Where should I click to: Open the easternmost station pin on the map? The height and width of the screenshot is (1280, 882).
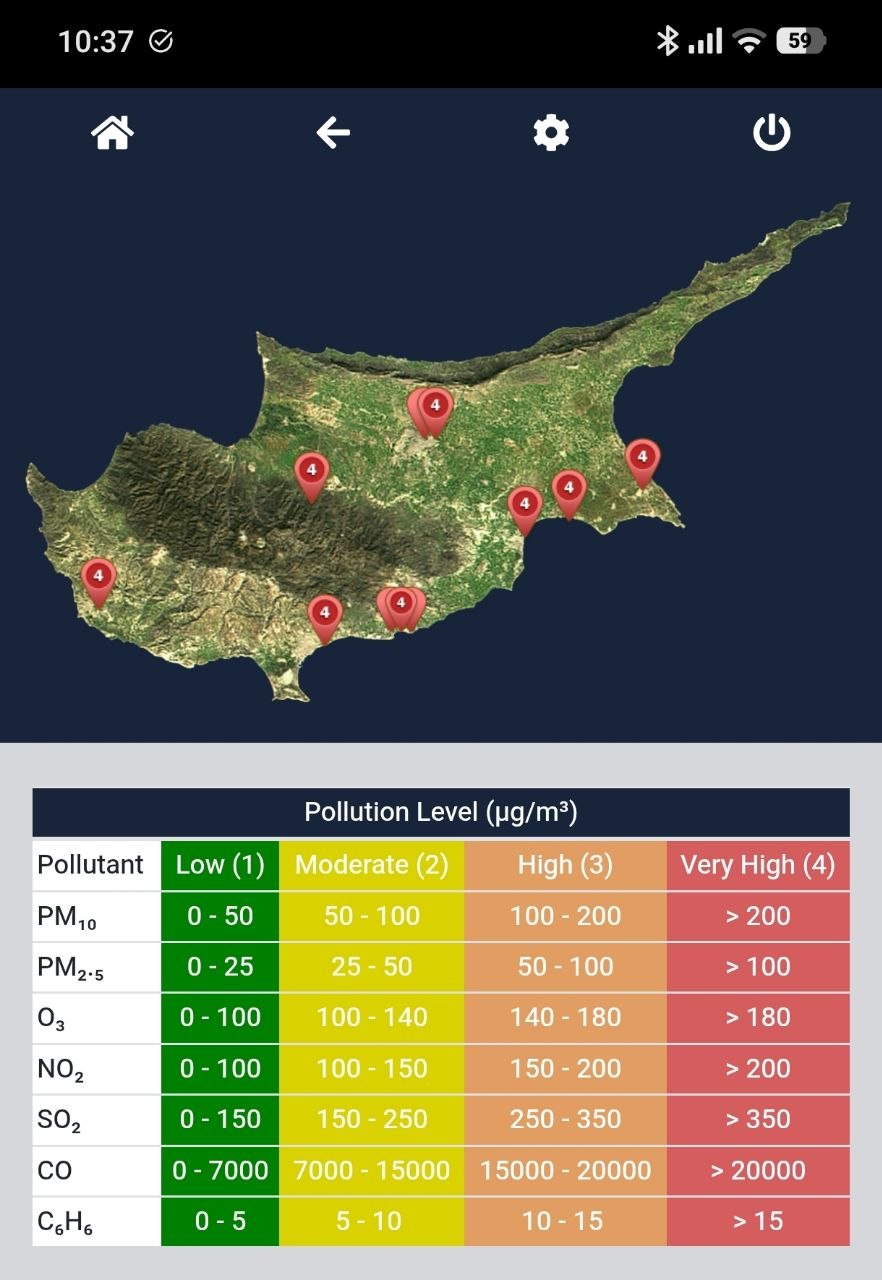[x=642, y=459]
